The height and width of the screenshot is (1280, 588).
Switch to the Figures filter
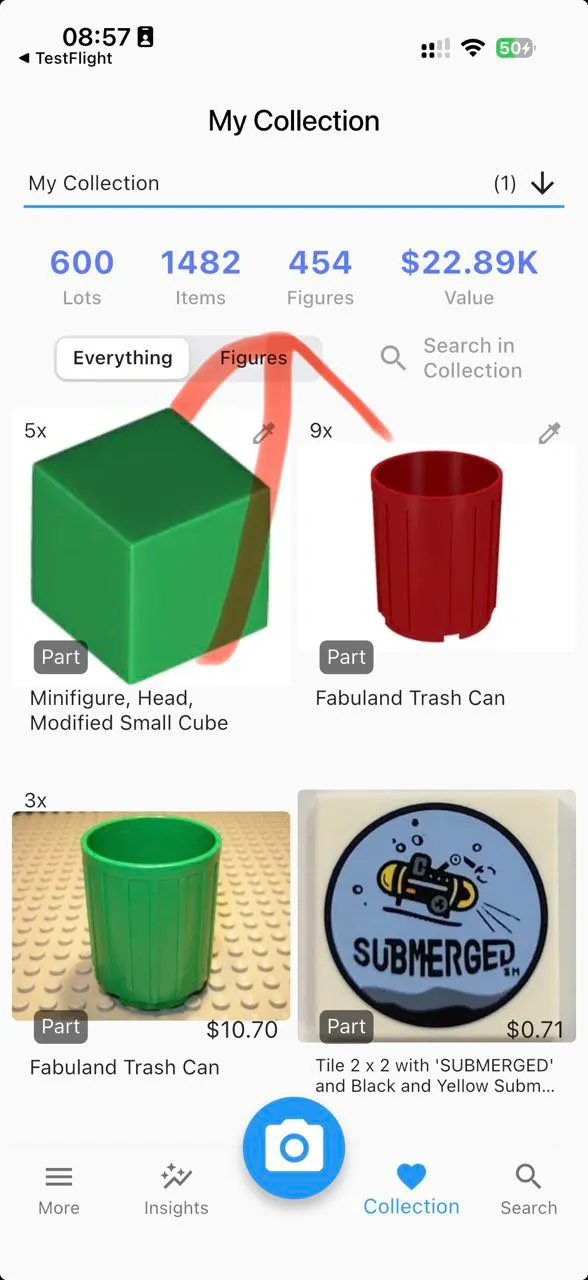(253, 358)
